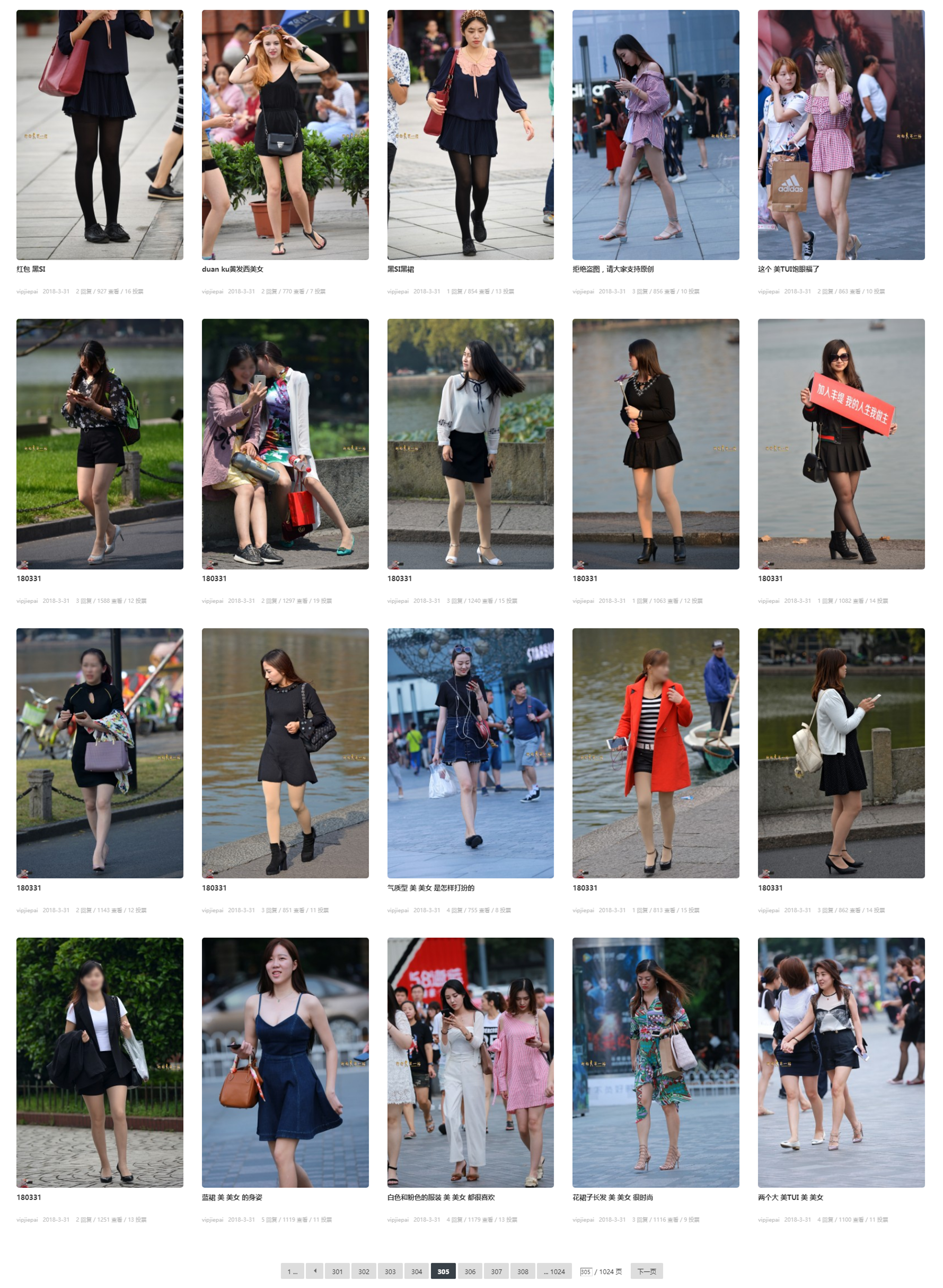Open the 蓝裙 美 美女 的身姿 post
This screenshot has width=943, height=1288.
[x=232, y=1197]
